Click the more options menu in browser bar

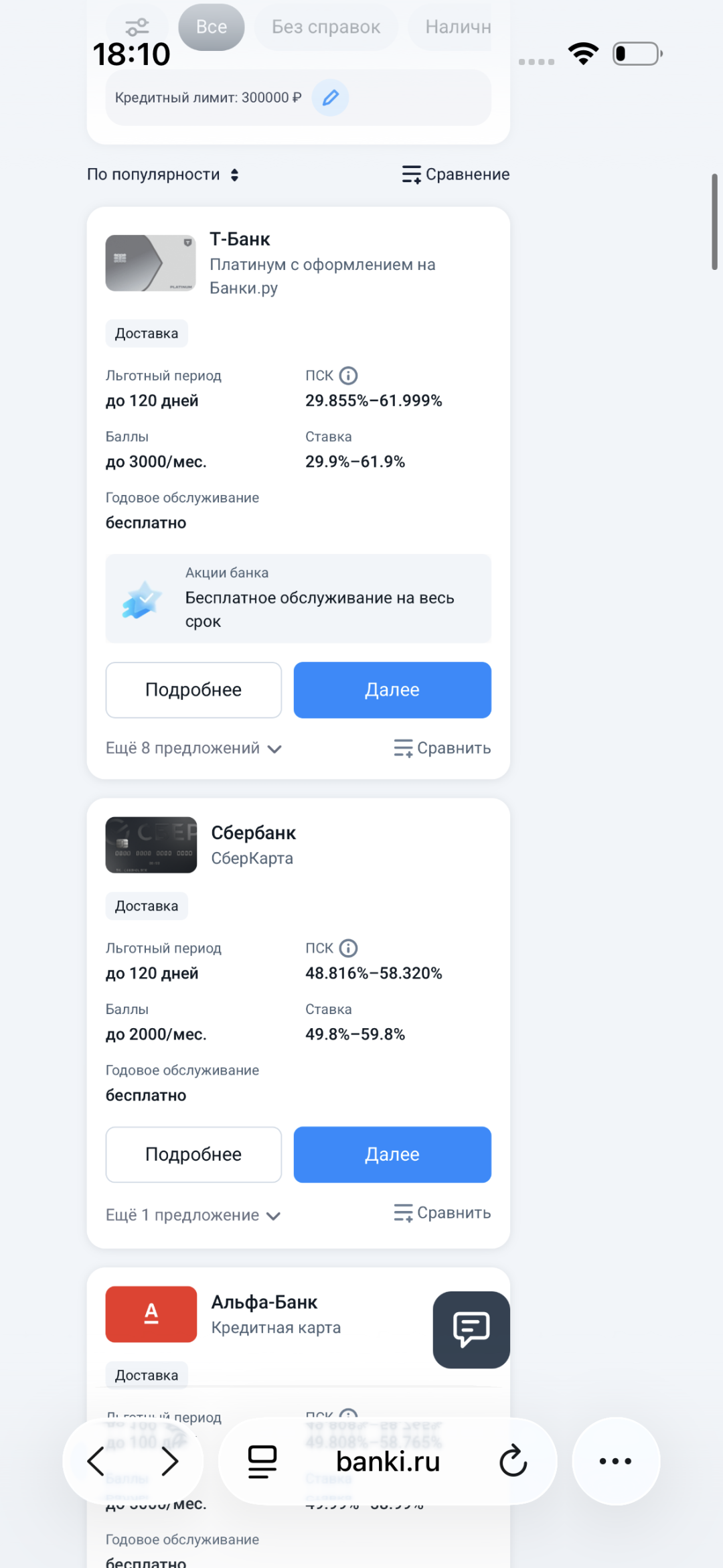point(615,1462)
